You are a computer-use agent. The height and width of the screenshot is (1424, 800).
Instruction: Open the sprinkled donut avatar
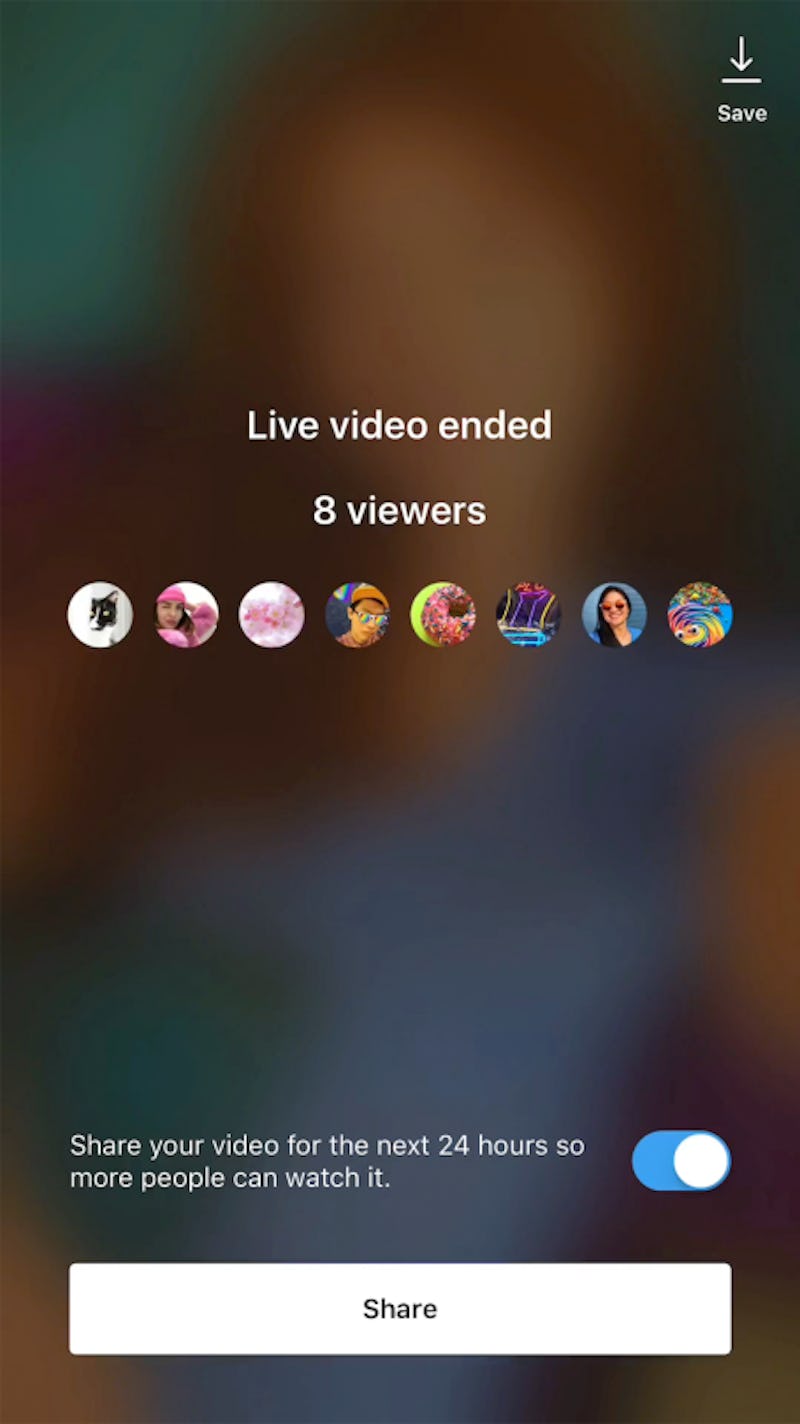tap(443, 615)
